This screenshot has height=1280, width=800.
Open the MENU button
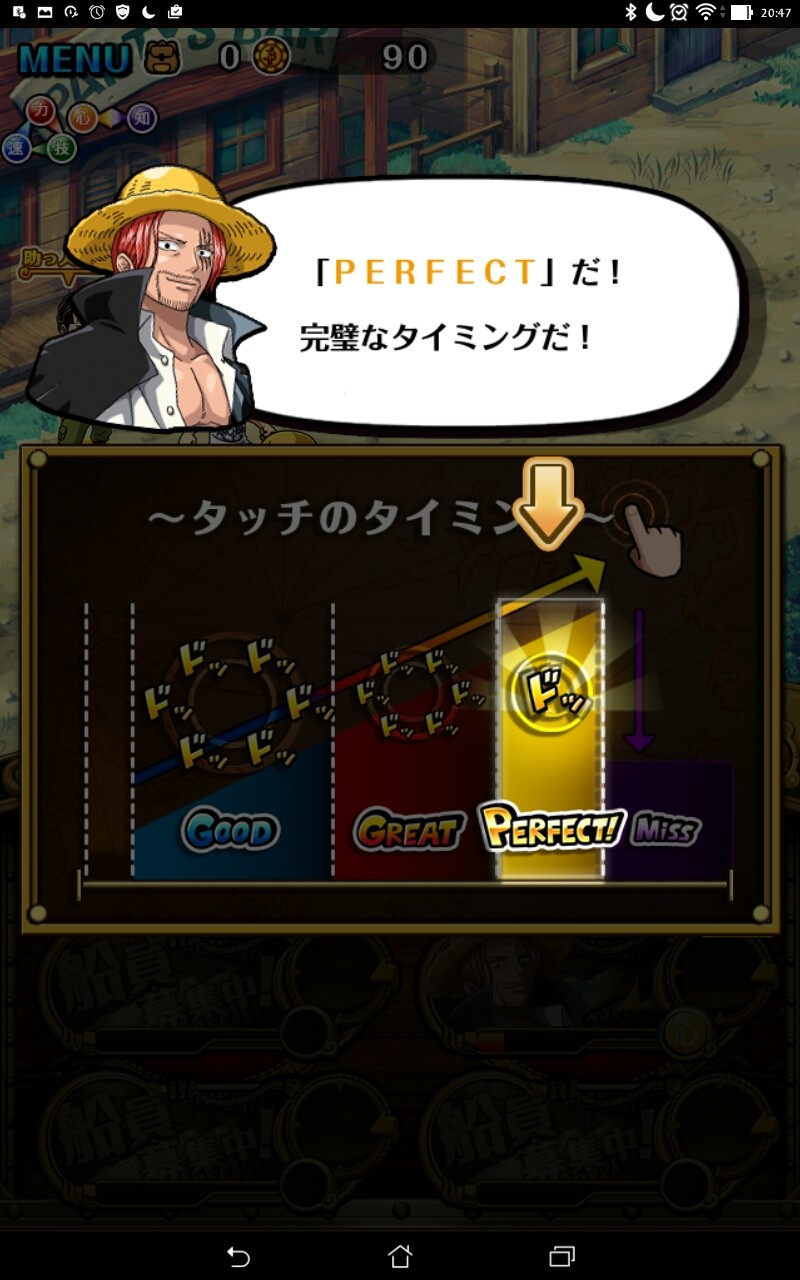pyautogui.click(x=74, y=59)
